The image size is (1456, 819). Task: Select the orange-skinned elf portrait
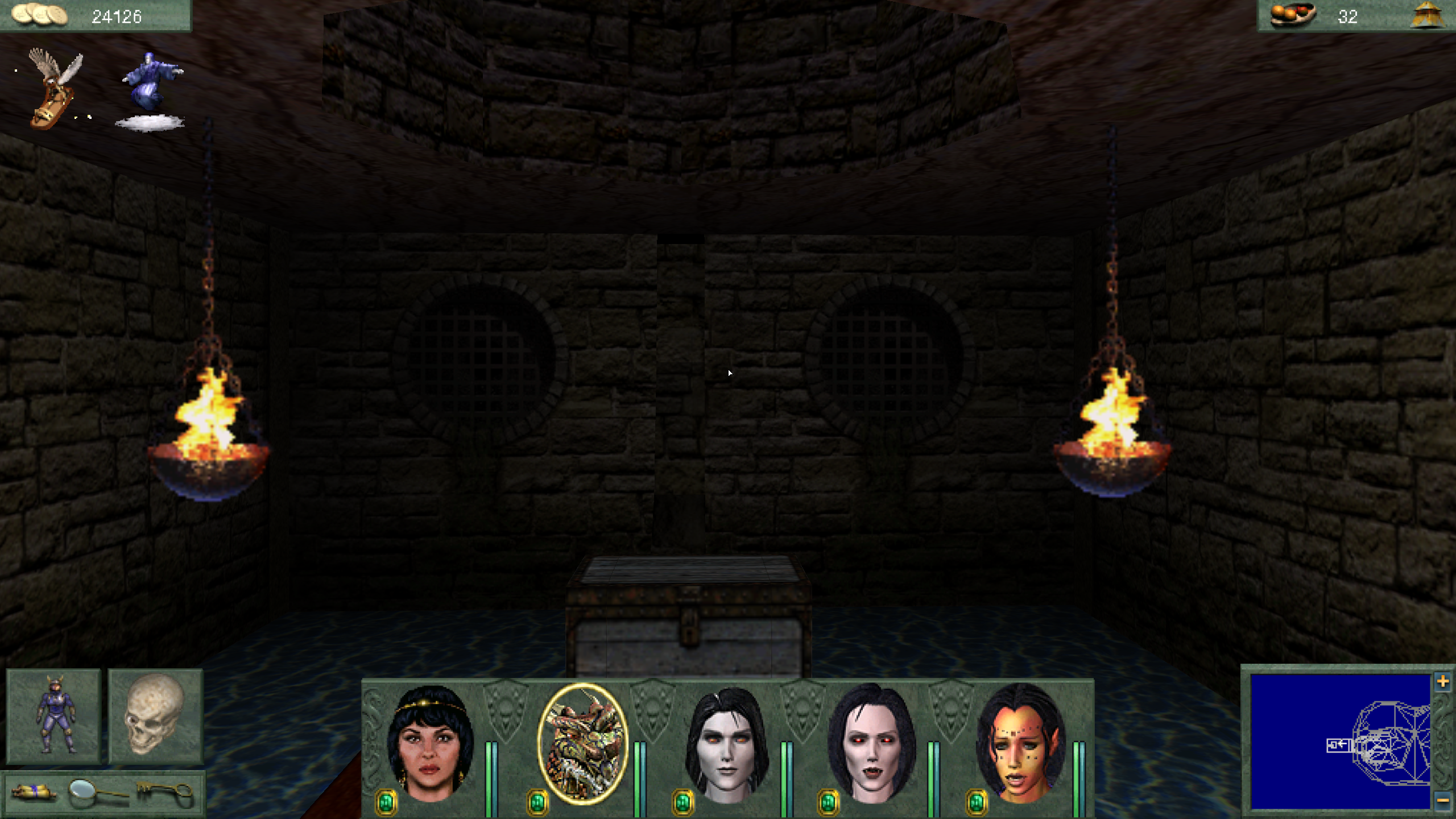click(x=1020, y=744)
